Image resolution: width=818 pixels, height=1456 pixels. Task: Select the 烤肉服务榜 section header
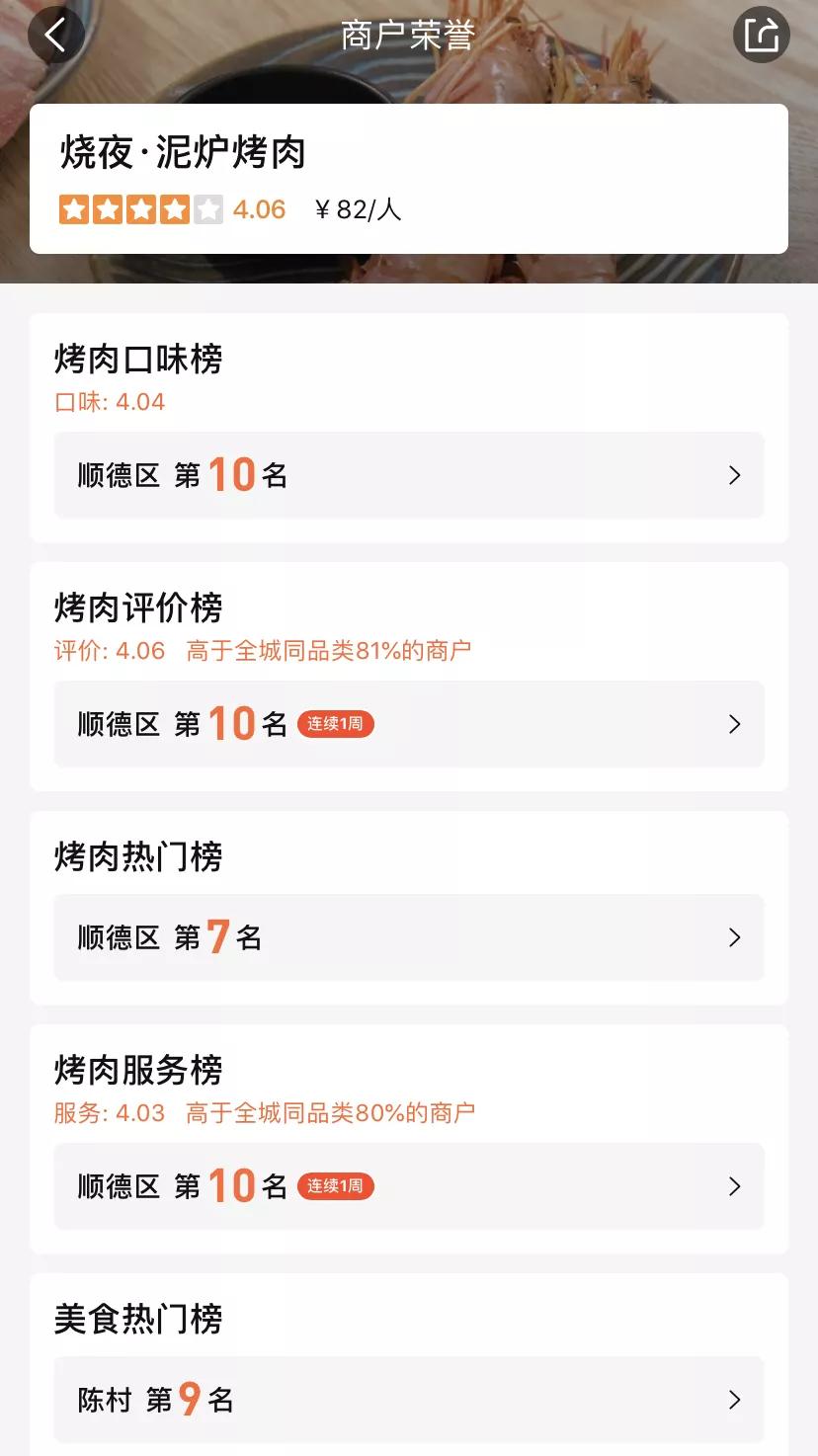coord(138,1070)
